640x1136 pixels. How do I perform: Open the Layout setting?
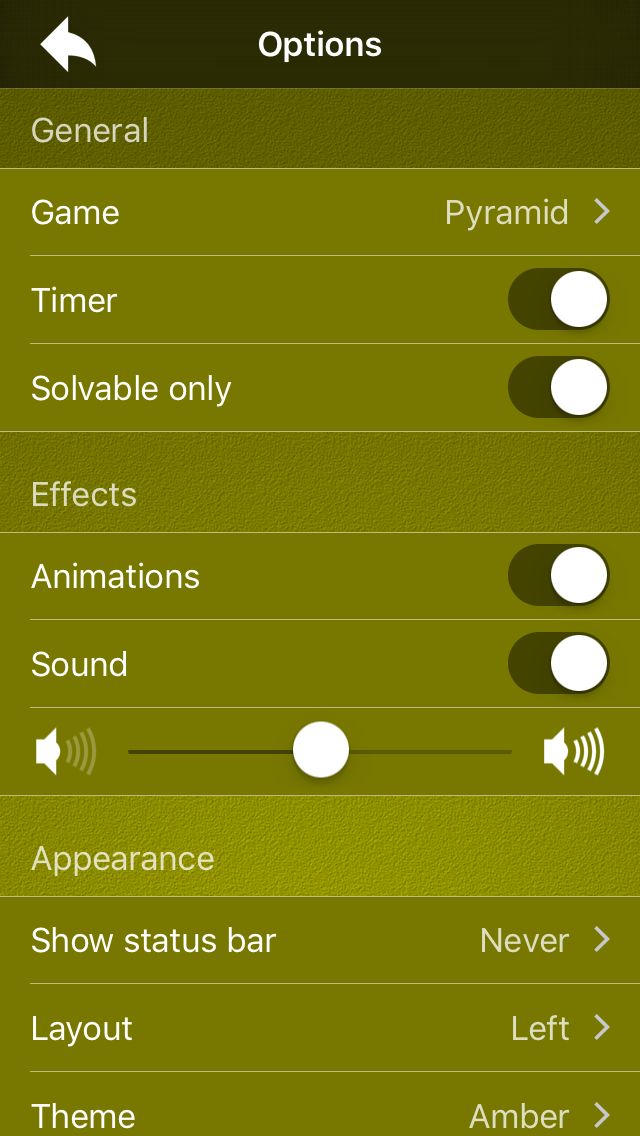[x=320, y=1028]
